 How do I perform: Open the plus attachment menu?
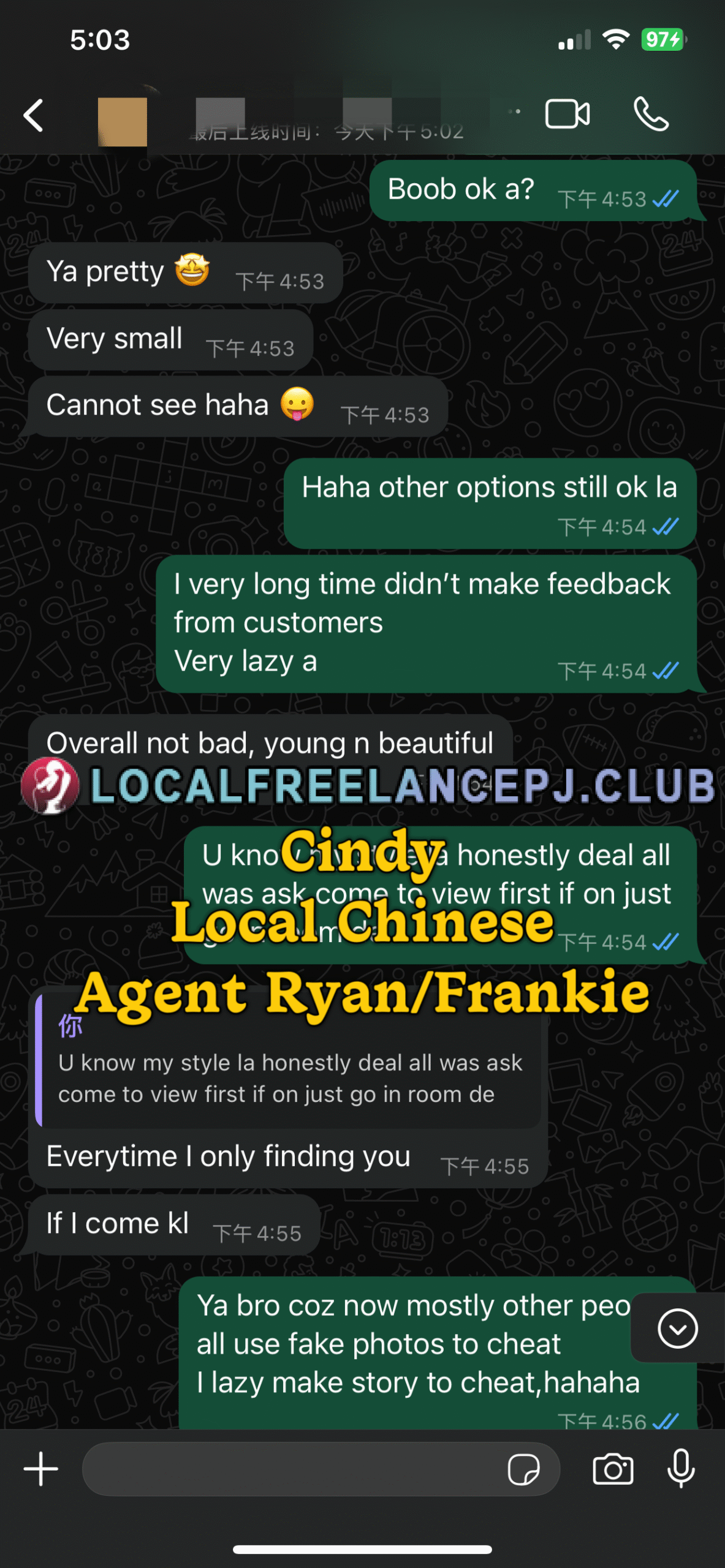(40, 1469)
